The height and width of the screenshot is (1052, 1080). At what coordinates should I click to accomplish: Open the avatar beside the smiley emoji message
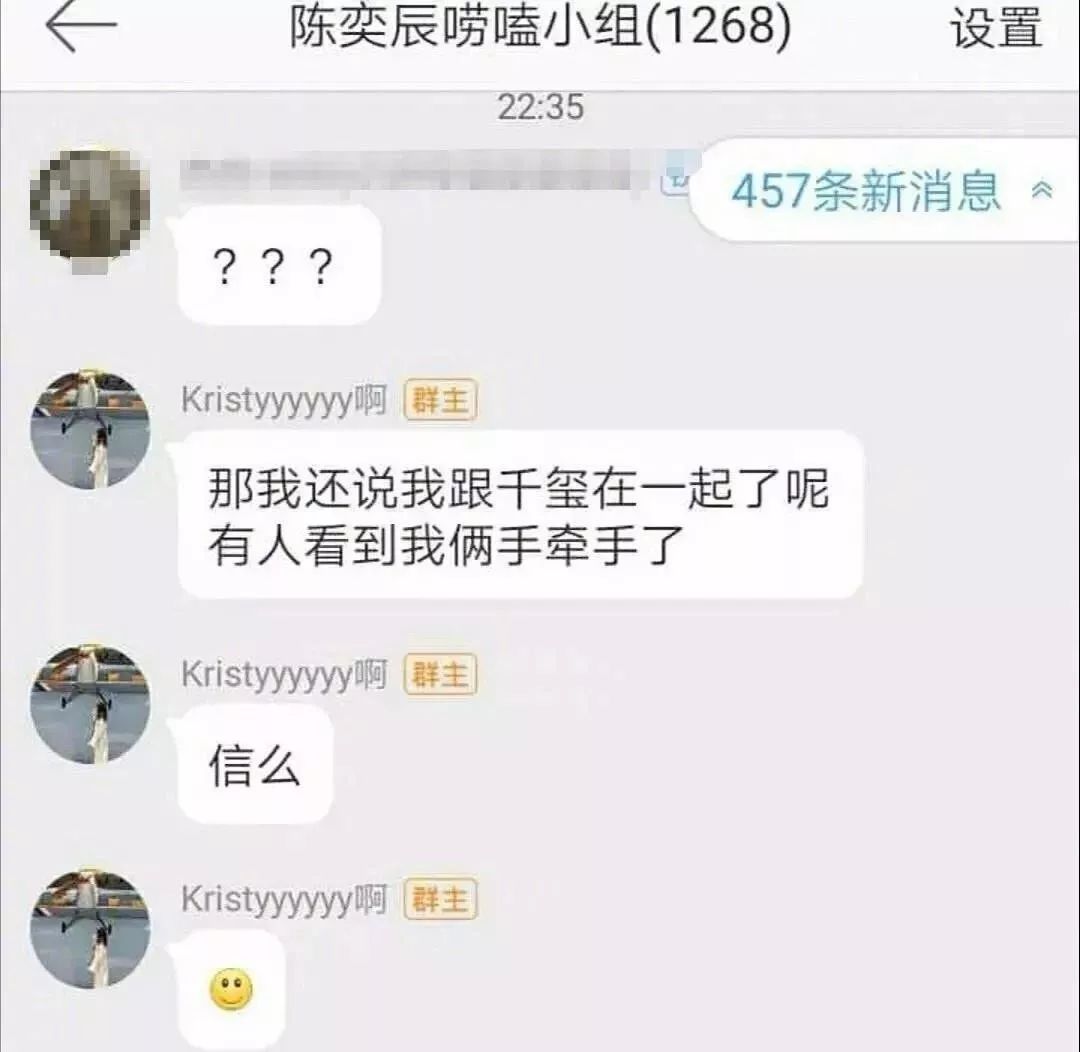(x=90, y=929)
